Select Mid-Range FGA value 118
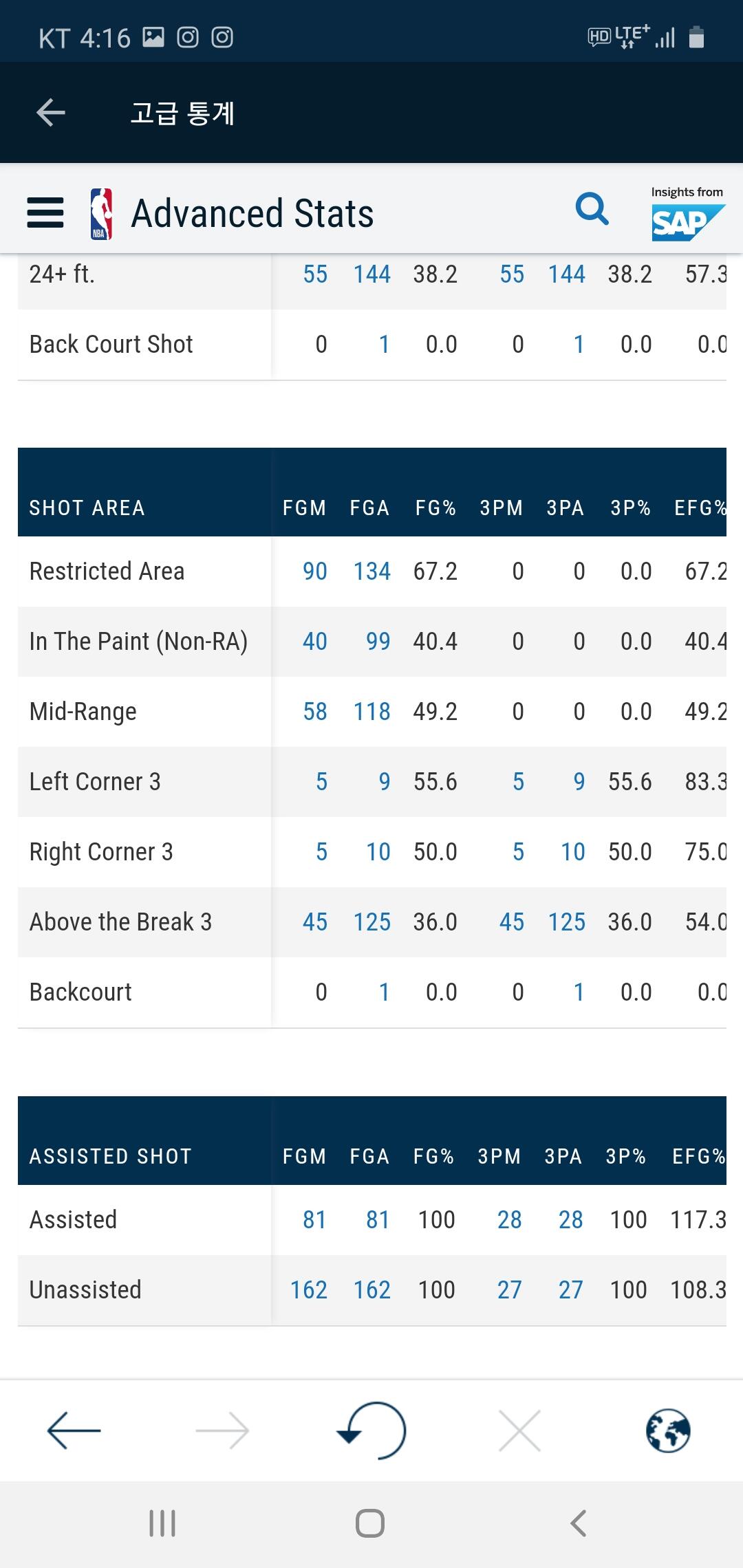The image size is (743, 1568). pyautogui.click(x=372, y=712)
